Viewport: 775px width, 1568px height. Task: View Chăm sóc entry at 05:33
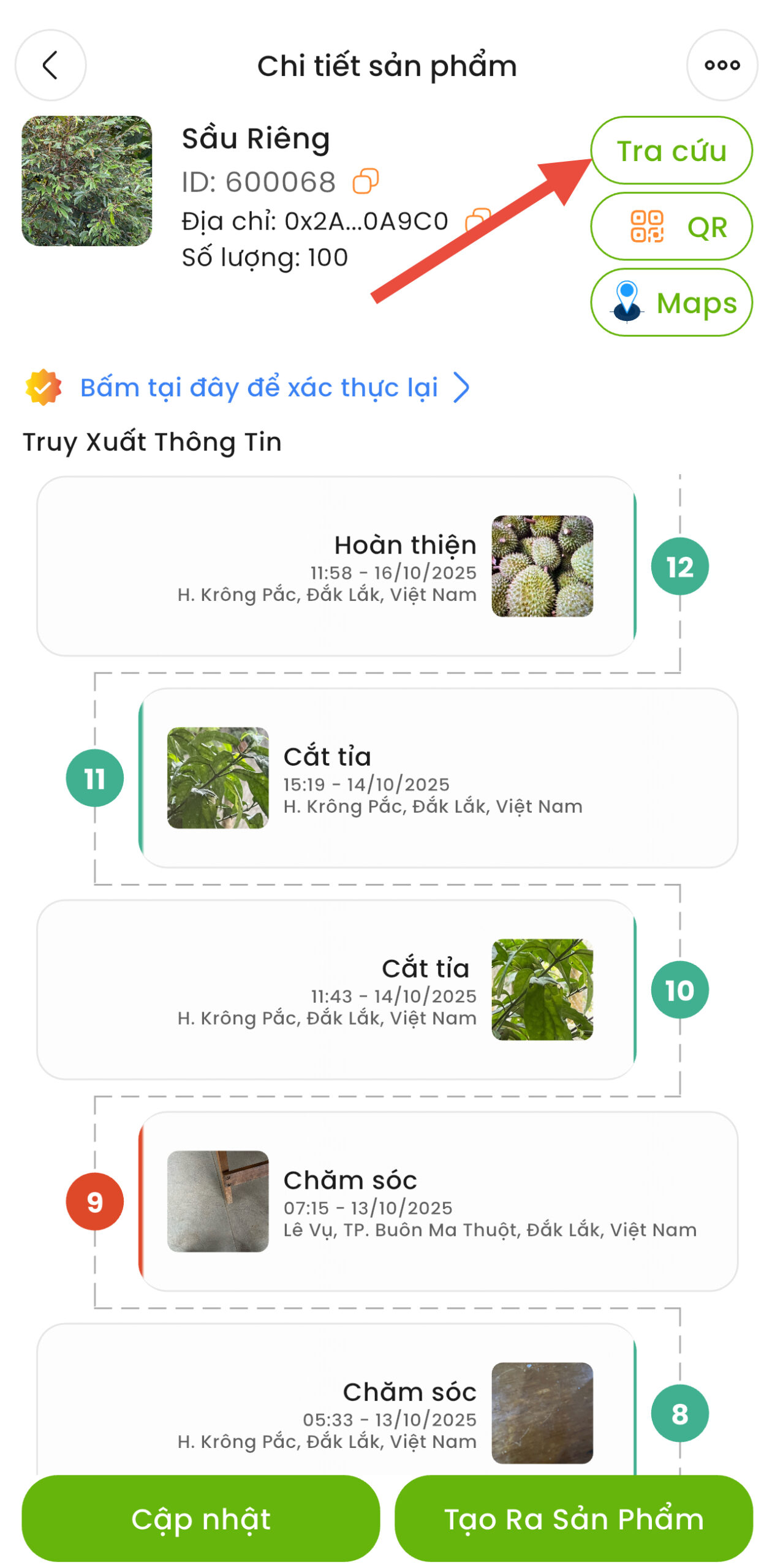[x=335, y=1409]
